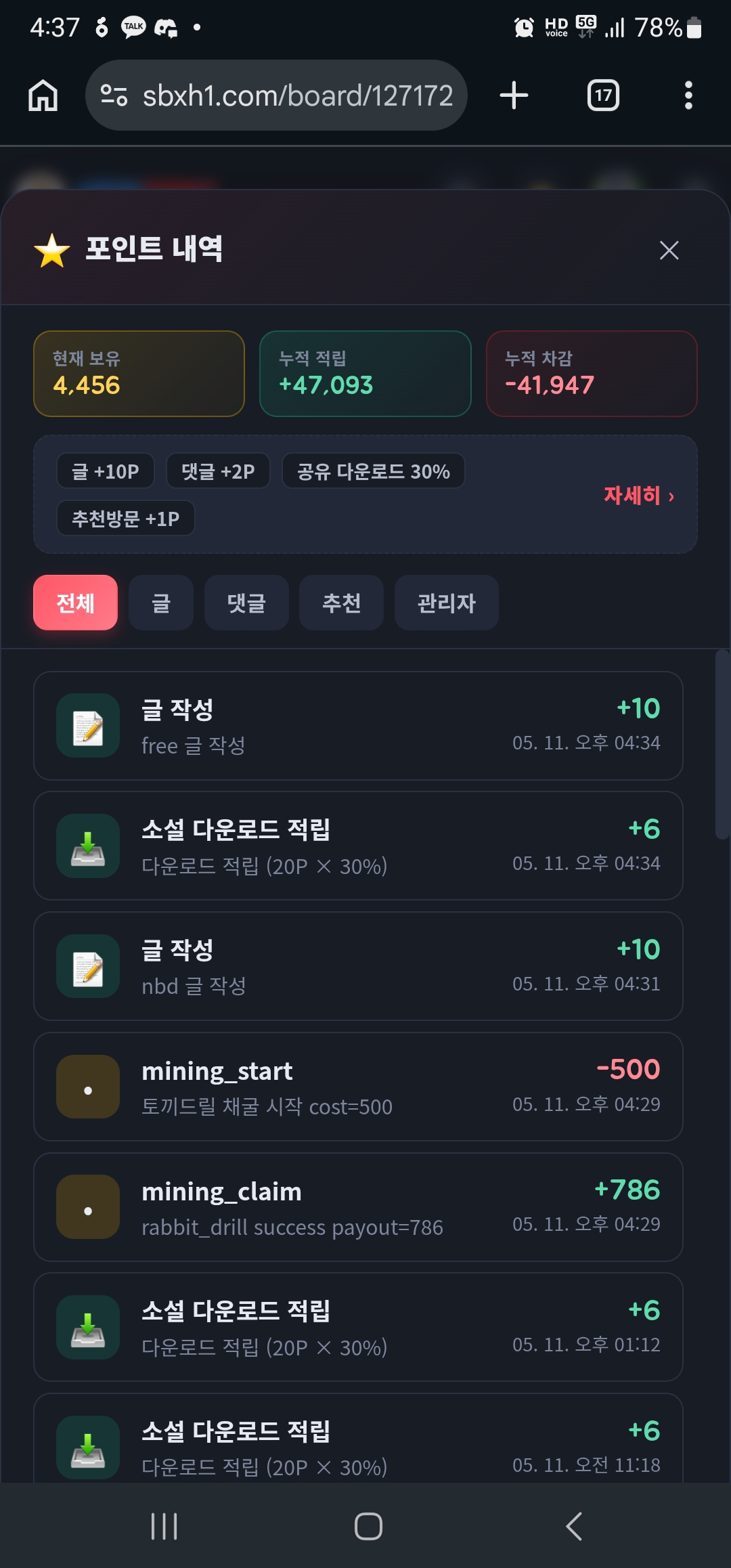This screenshot has width=731, height=1568.
Task: Tap the browser home icon
Action: coord(43,95)
